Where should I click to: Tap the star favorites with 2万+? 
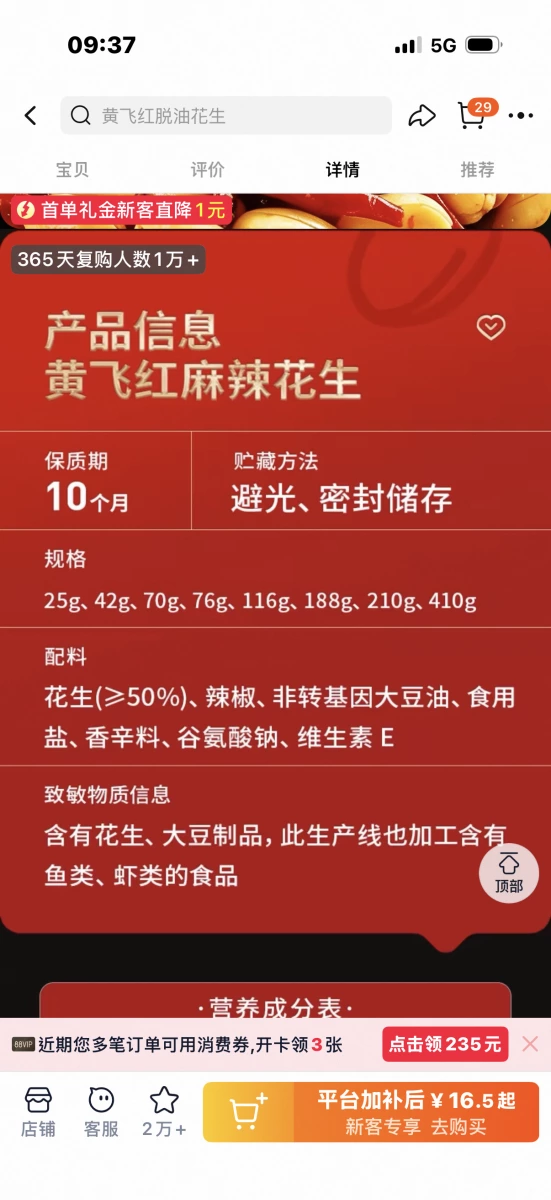point(164,1112)
